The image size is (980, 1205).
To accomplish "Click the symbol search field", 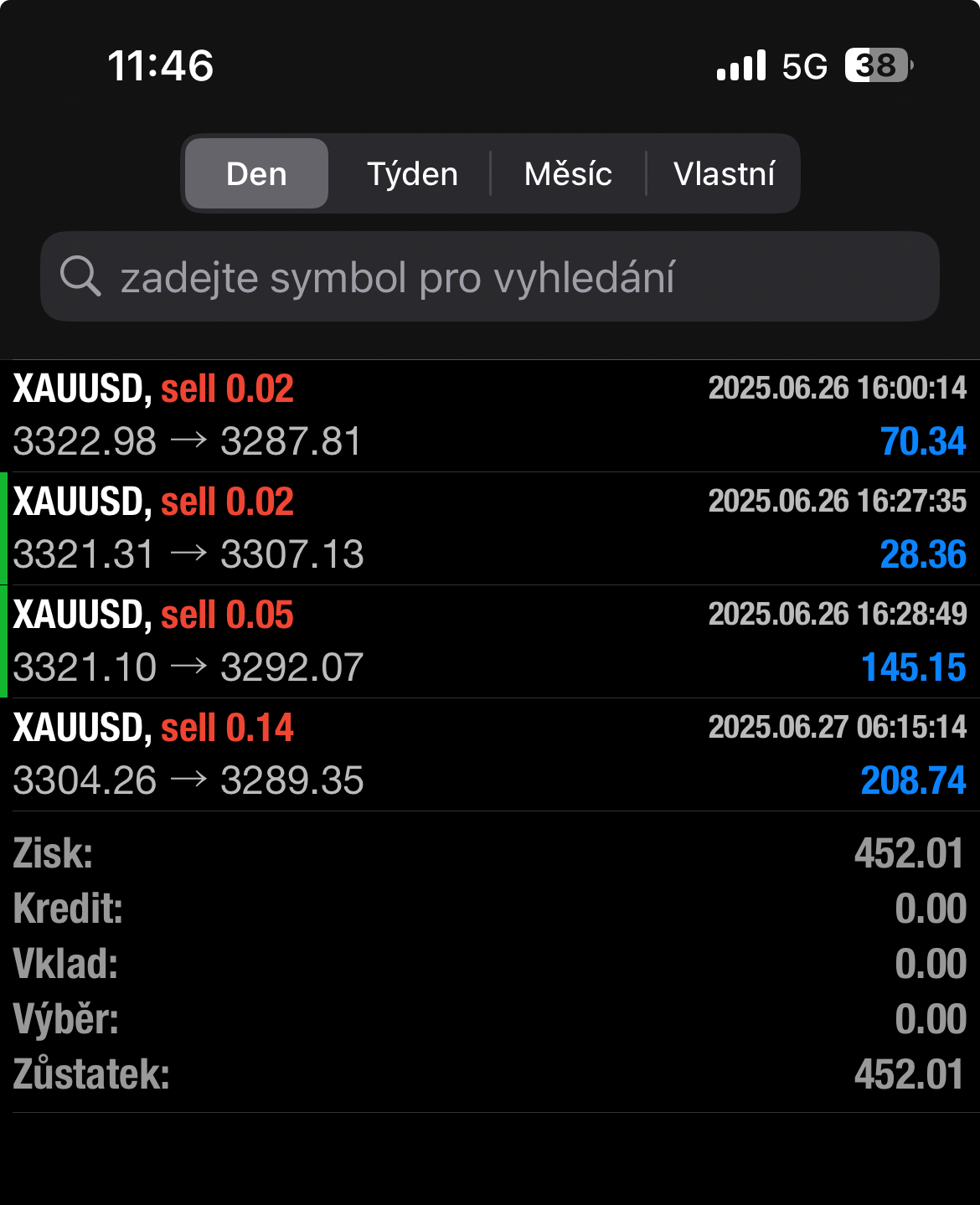I will (x=490, y=276).
